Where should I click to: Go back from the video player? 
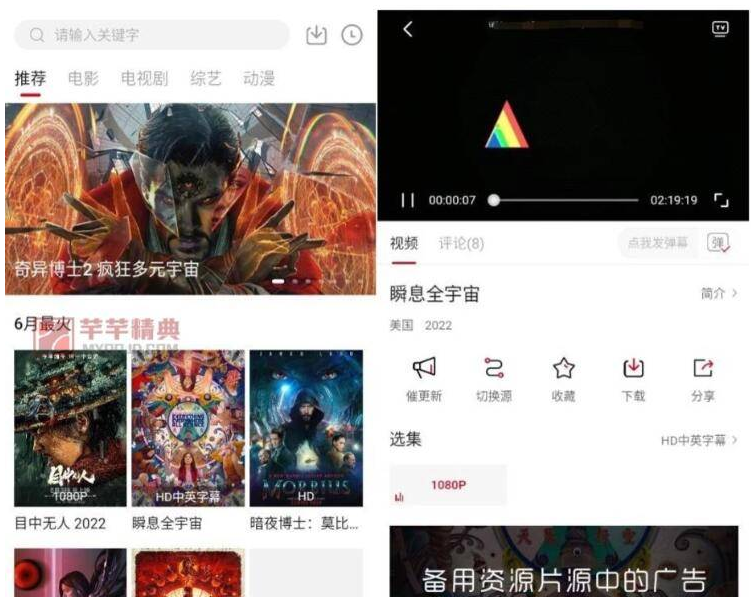click(408, 30)
